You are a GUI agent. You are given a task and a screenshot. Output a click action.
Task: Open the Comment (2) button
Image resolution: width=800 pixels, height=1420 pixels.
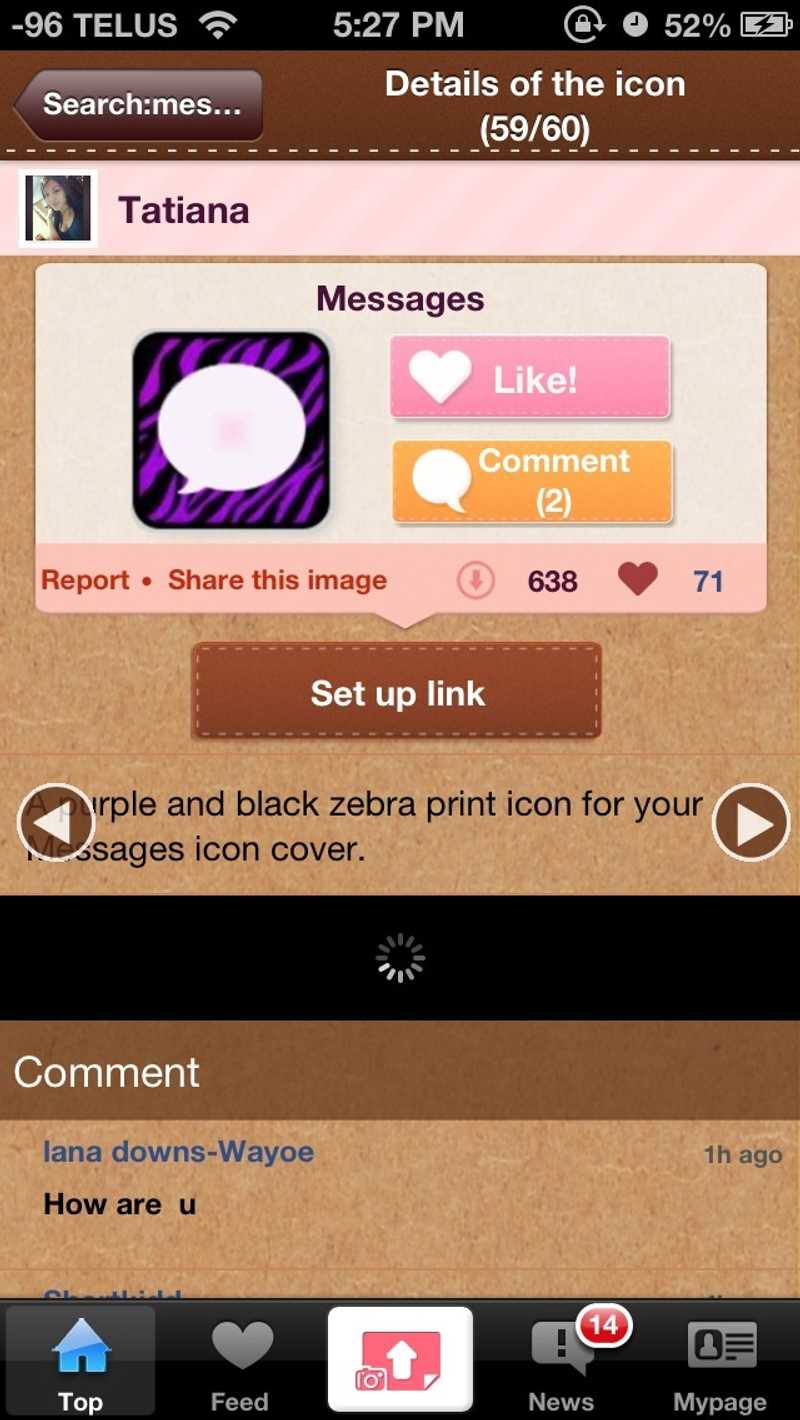tap(532, 482)
